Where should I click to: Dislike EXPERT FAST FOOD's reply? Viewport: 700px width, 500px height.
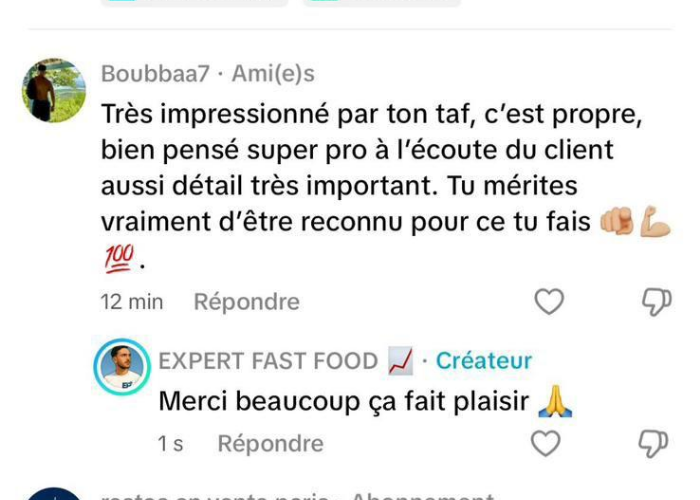(653, 443)
